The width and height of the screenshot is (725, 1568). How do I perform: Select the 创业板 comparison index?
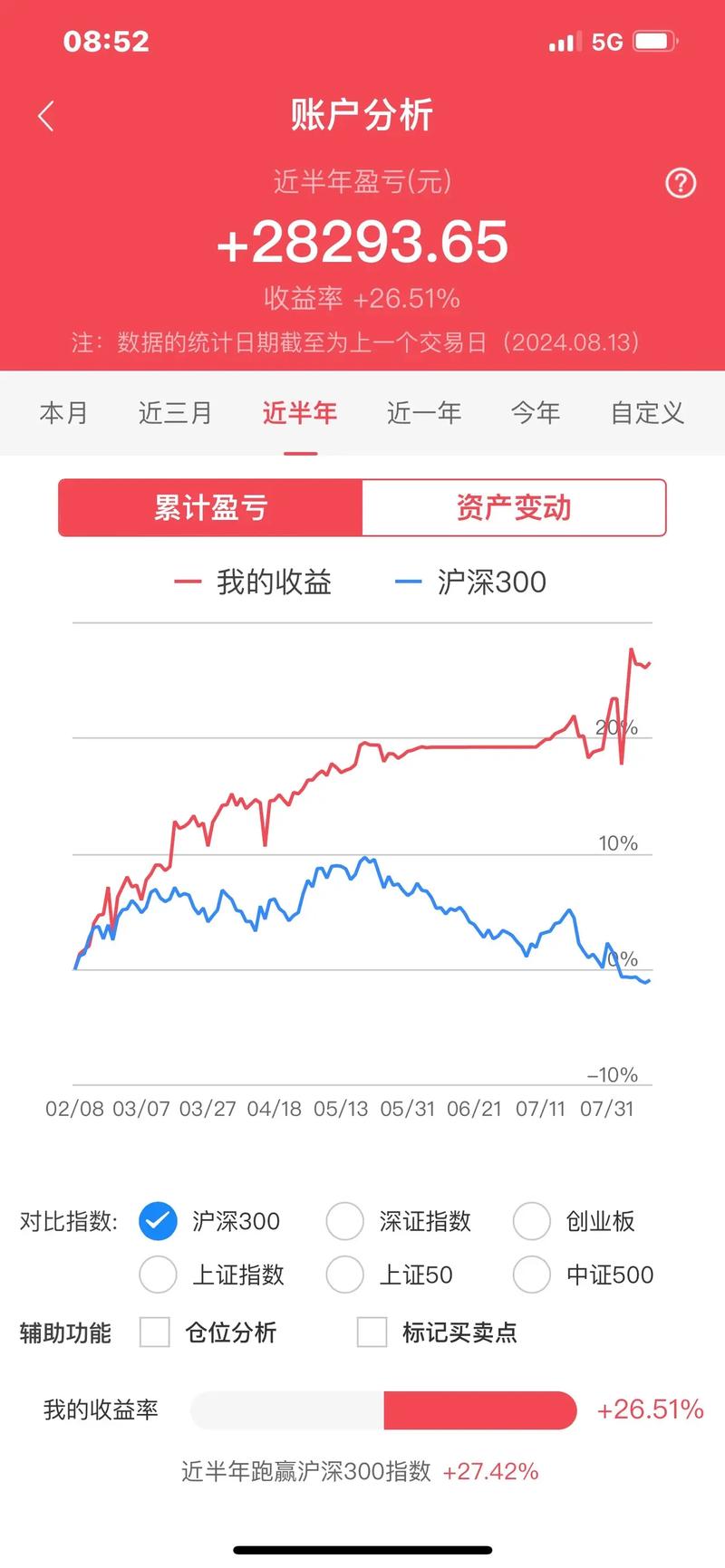point(532,1221)
